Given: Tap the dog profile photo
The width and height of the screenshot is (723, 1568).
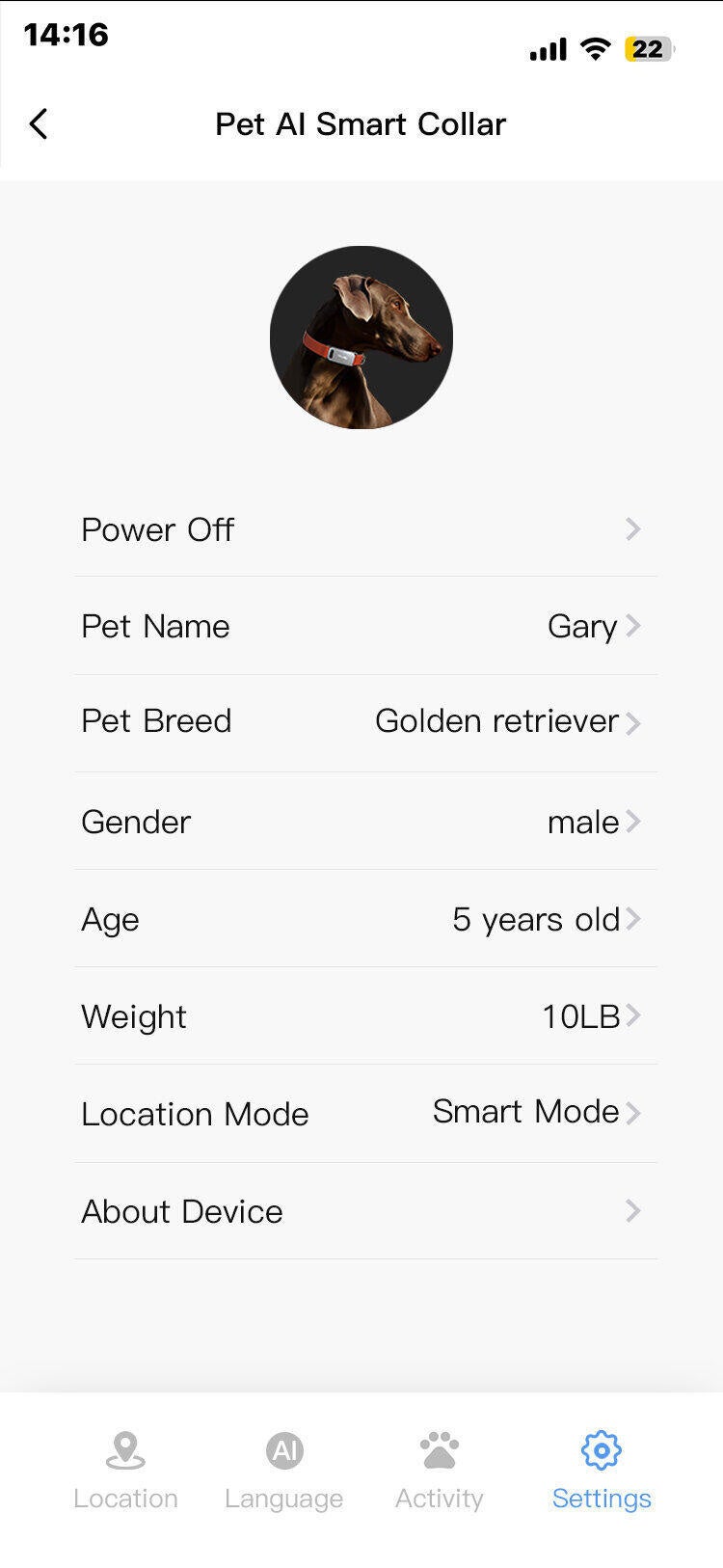Looking at the screenshot, I should [x=361, y=337].
